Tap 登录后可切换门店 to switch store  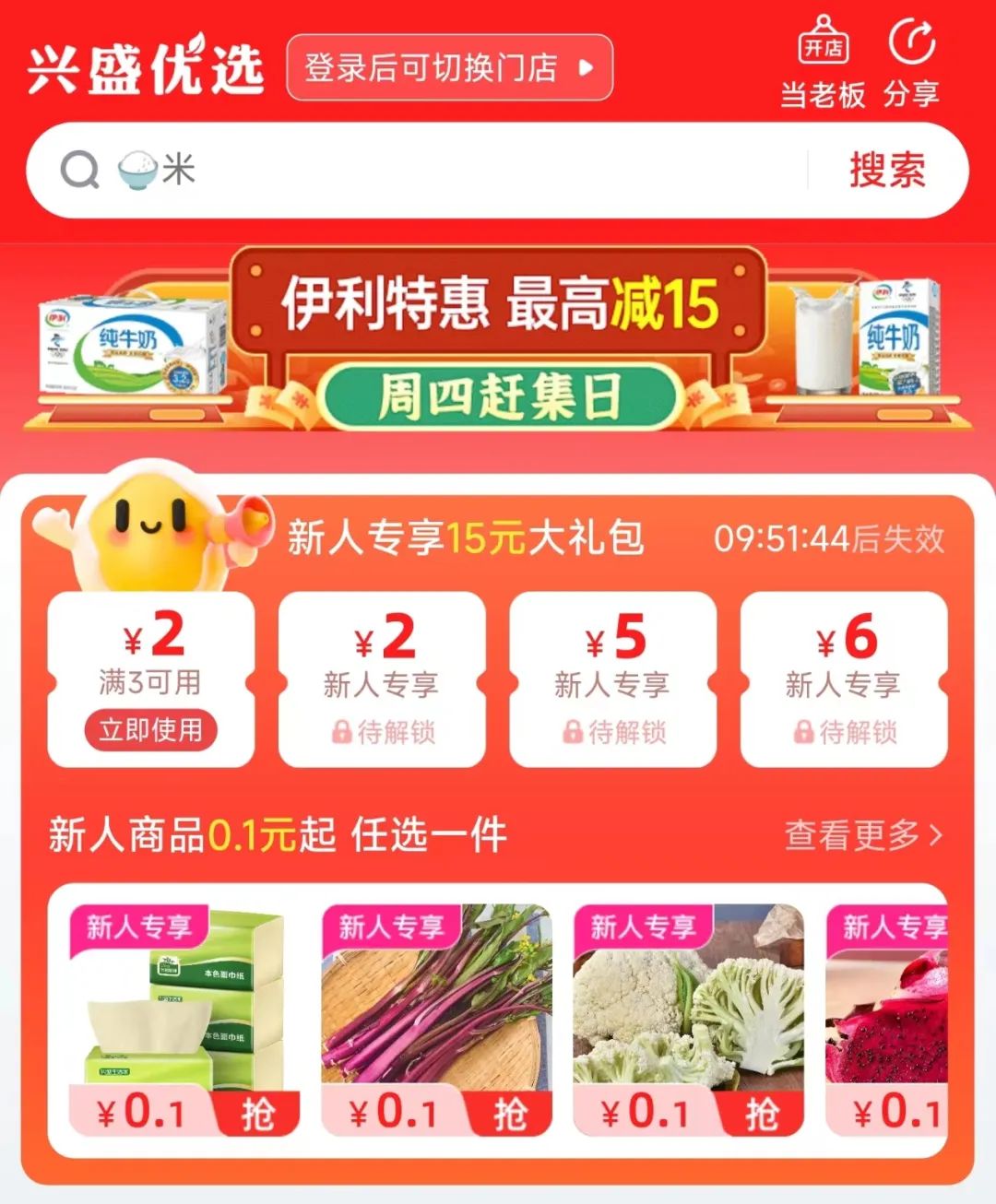point(449,67)
